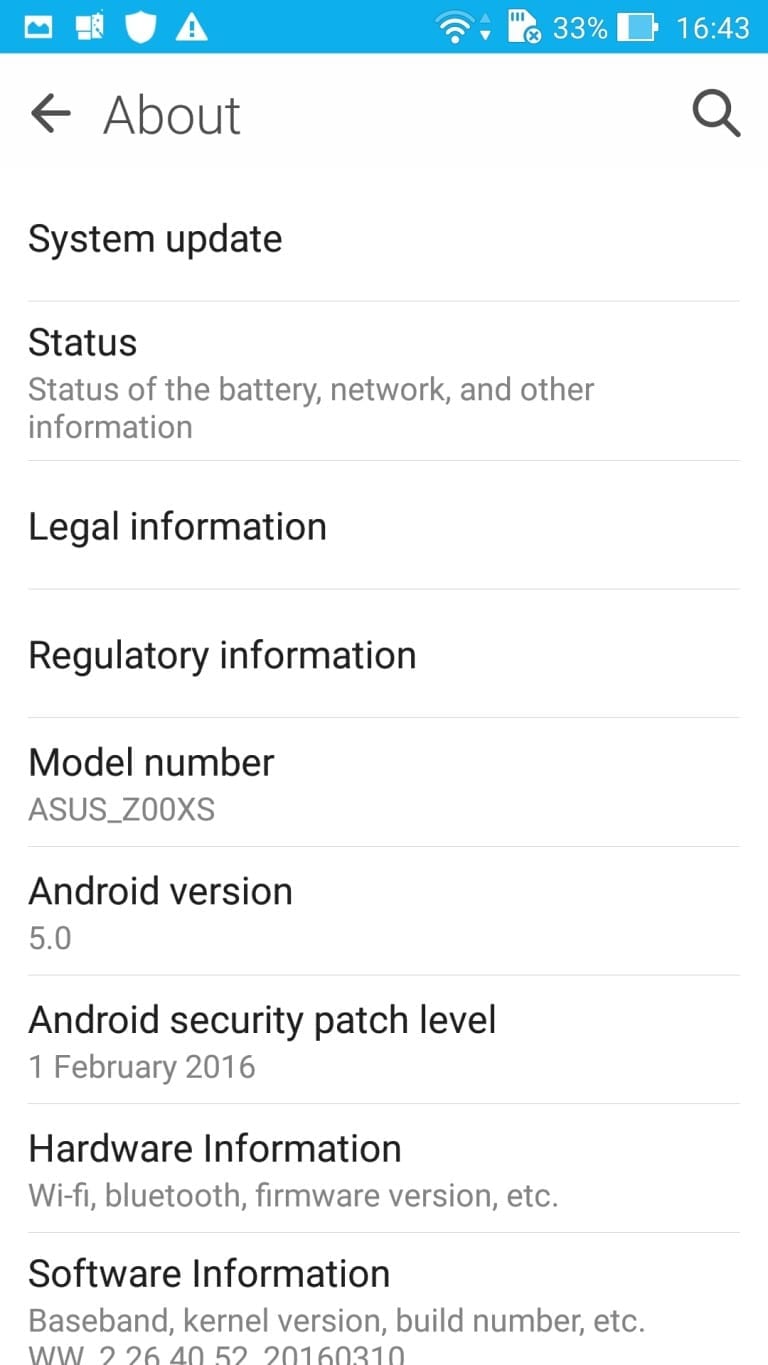
Task: Go back using the arrow beside About
Action: [51, 114]
